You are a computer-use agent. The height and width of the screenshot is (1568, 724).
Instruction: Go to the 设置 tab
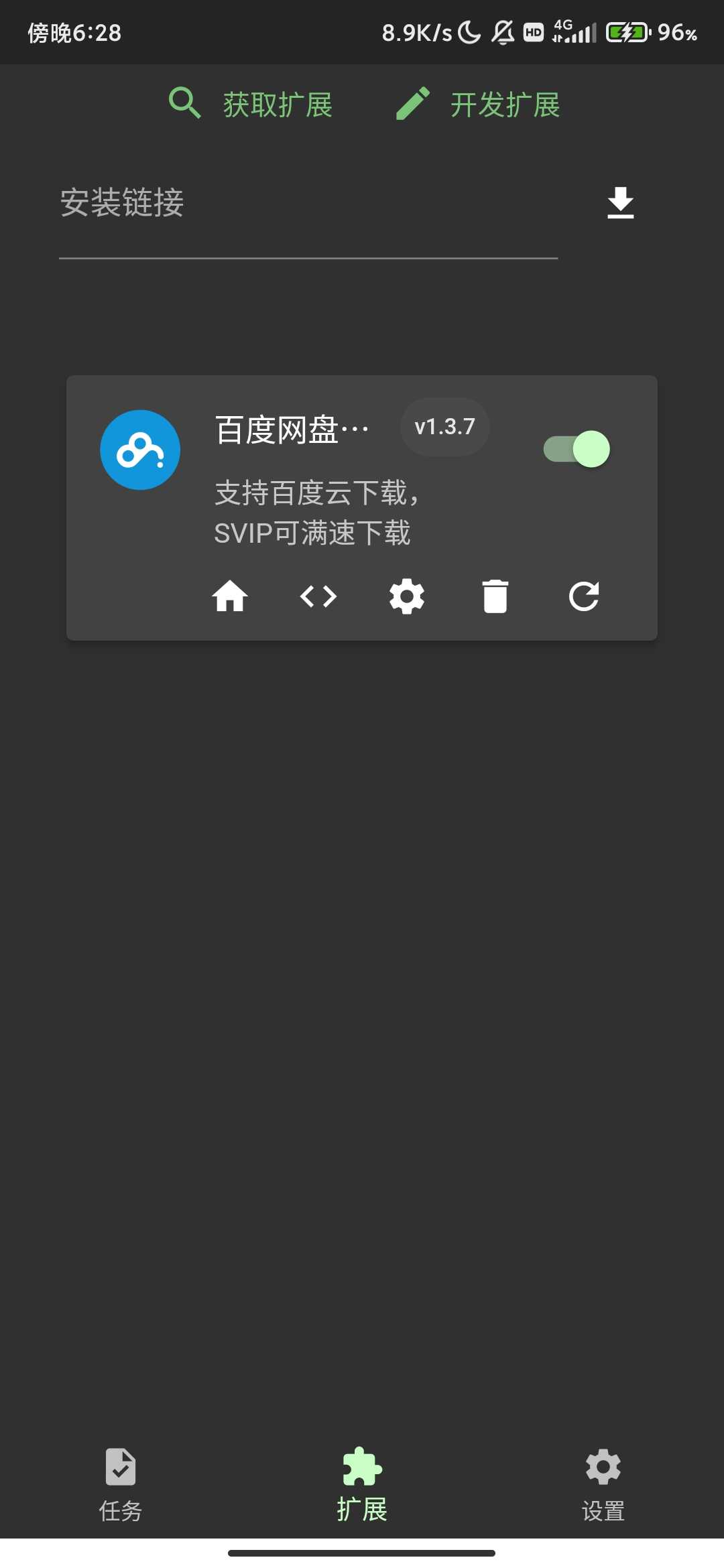tap(603, 1483)
